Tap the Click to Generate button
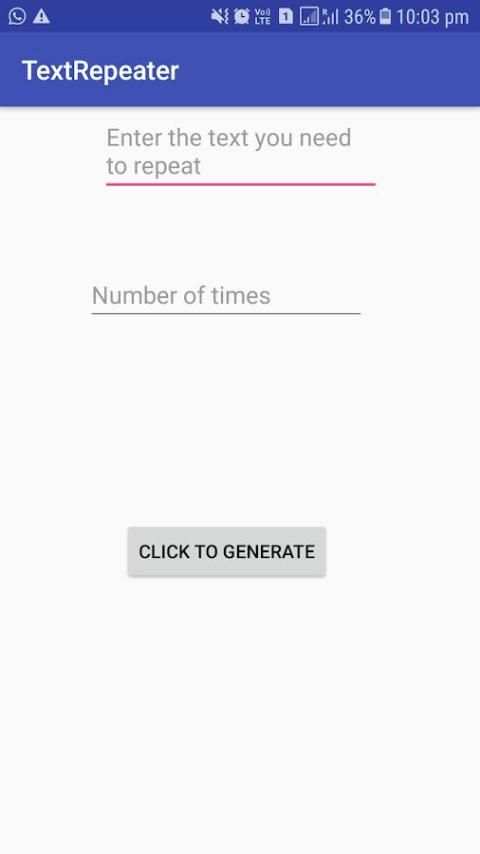 [x=227, y=551]
